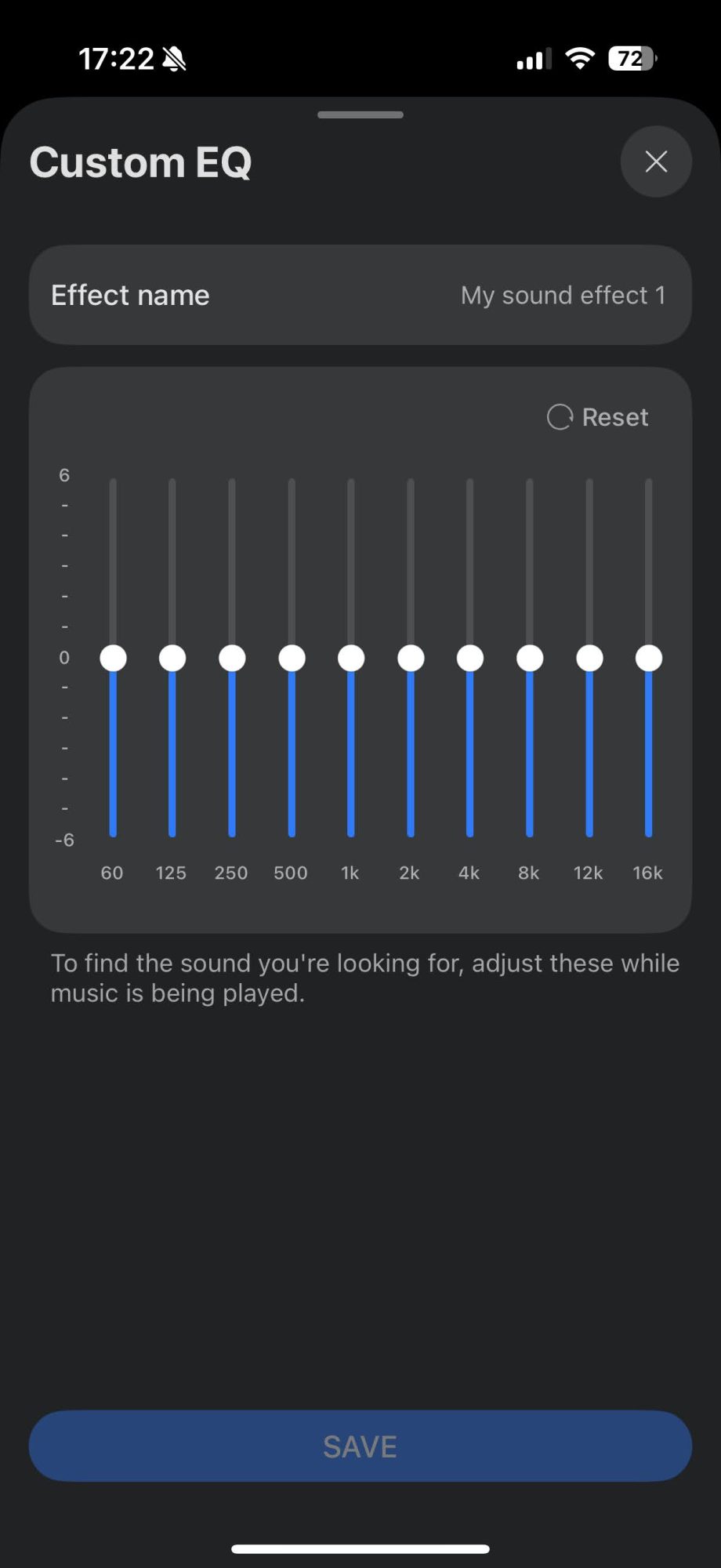Screen dimensions: 721x1568
Task: Tap the 125 Hz slider knob
Action: tap(172, 658)
